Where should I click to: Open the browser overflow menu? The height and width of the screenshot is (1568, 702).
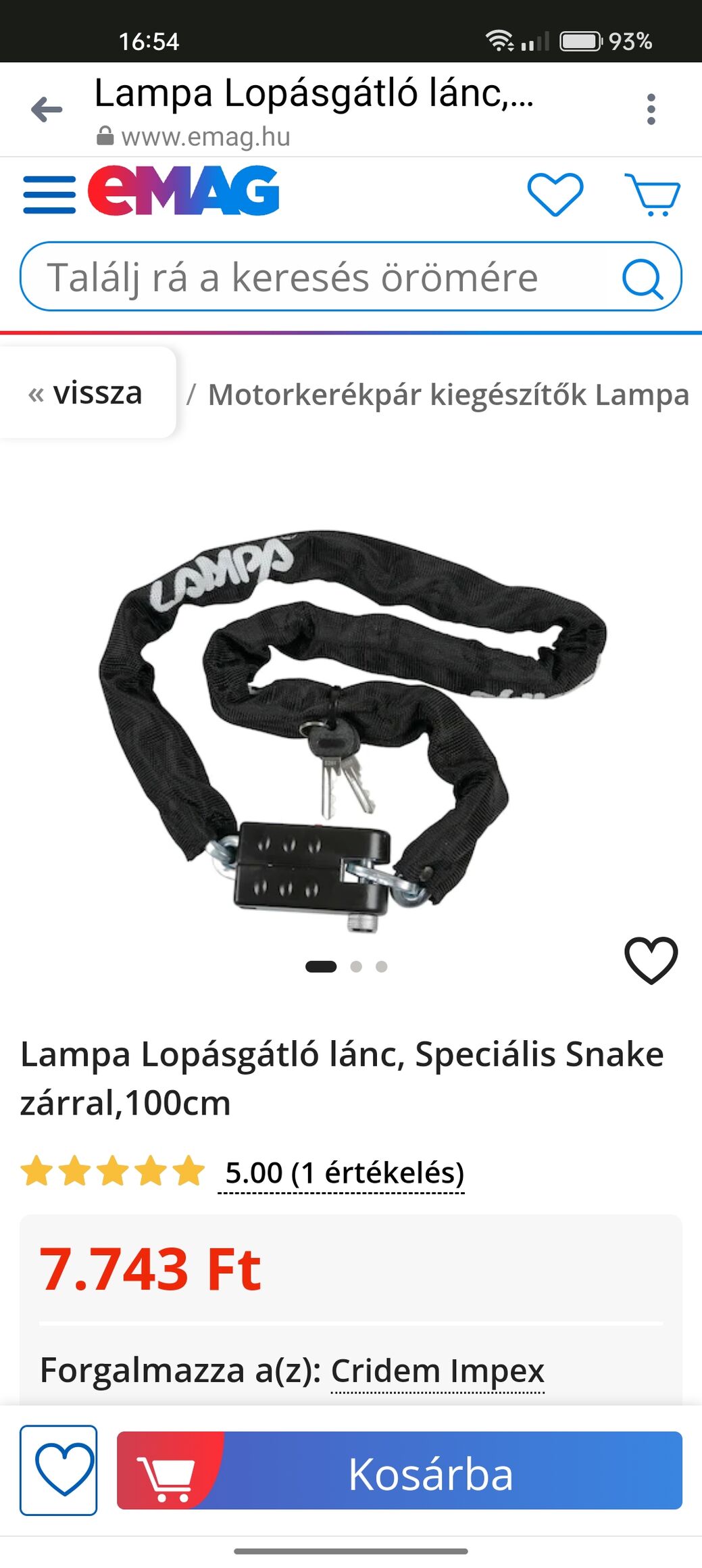point(651,109)
